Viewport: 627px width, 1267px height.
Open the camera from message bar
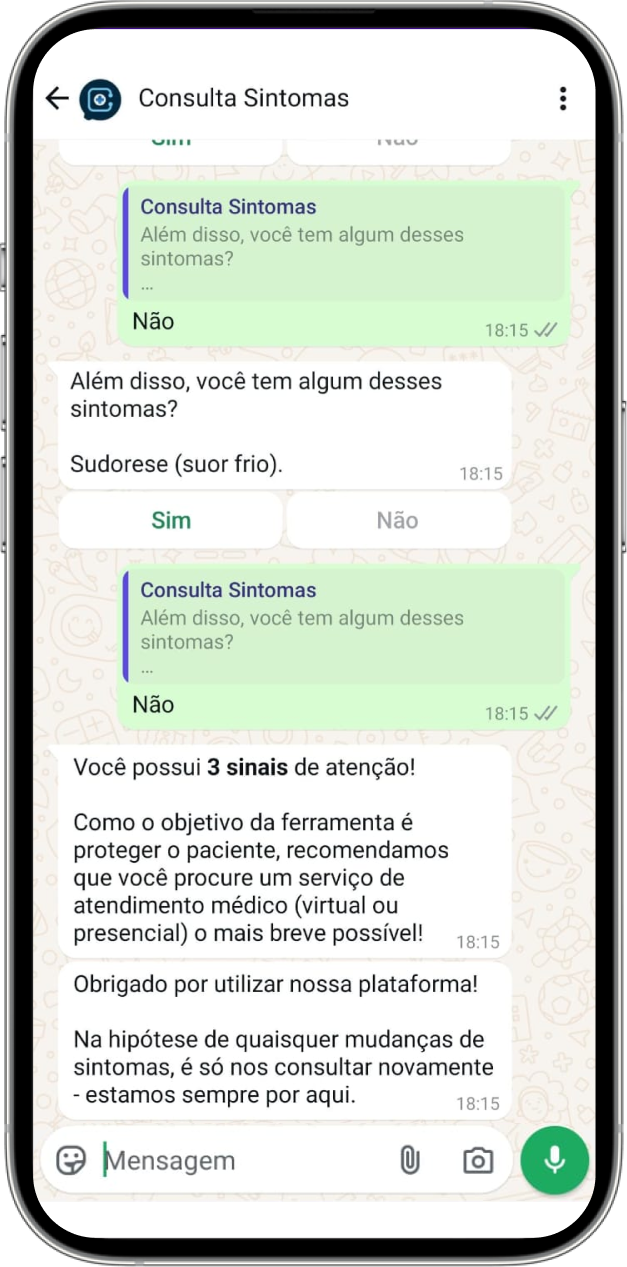click(478, 1160)
